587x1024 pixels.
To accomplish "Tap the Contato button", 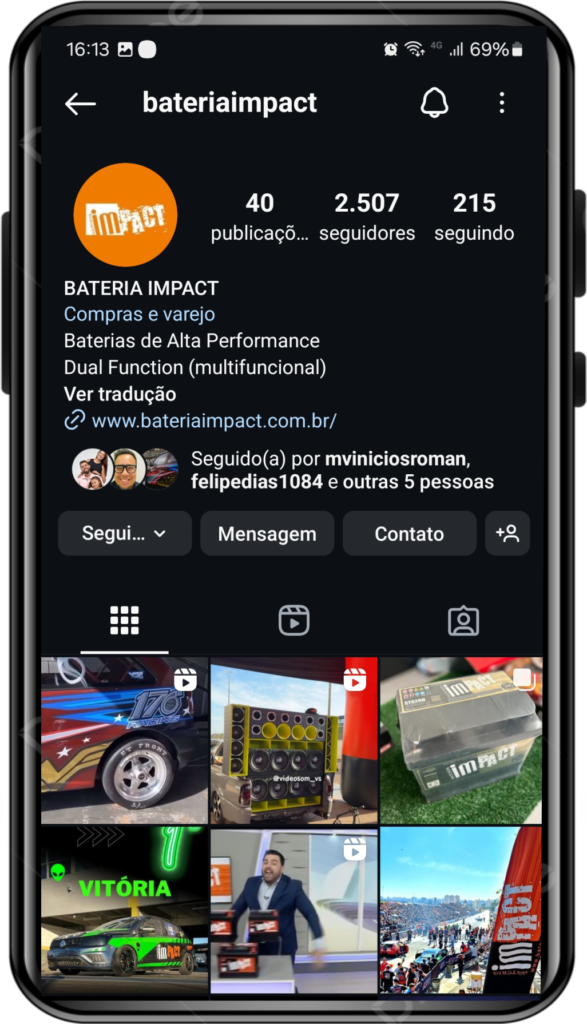I will pyautogui.click(x=409, y=534).
